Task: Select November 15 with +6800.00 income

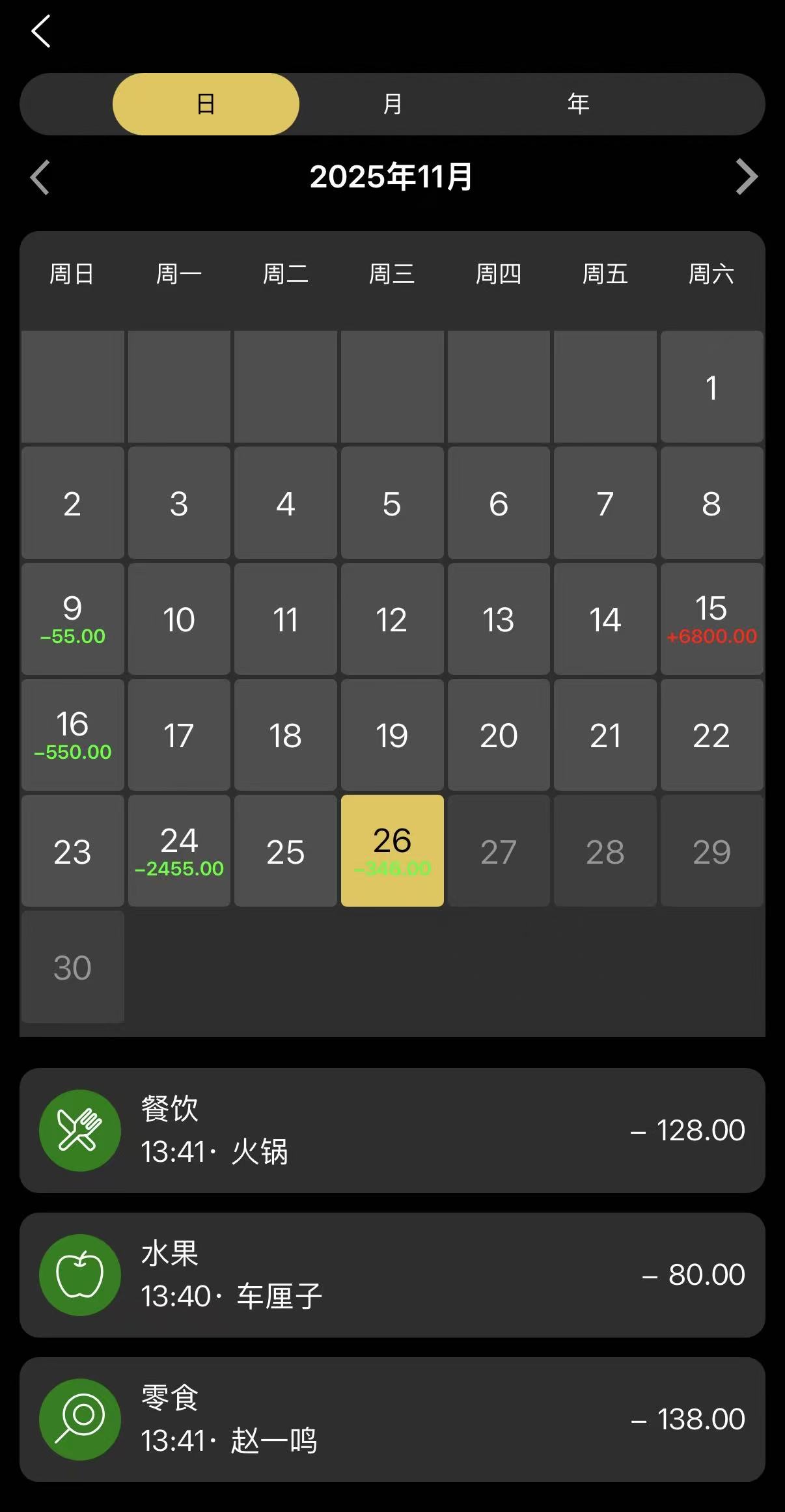Action: (711, 619)
